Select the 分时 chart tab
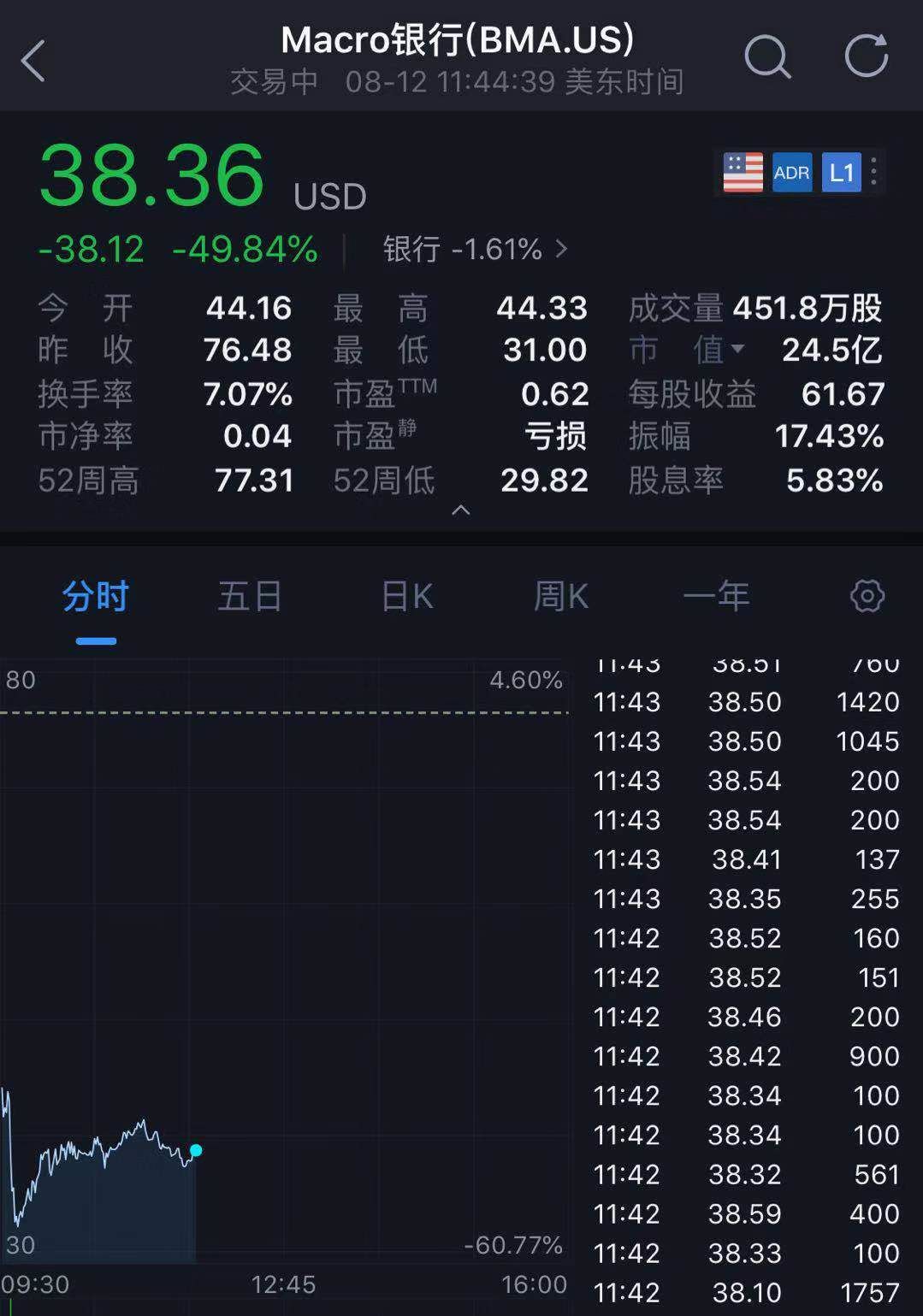Screen dimensions: 923x1316 pos(96,597)
